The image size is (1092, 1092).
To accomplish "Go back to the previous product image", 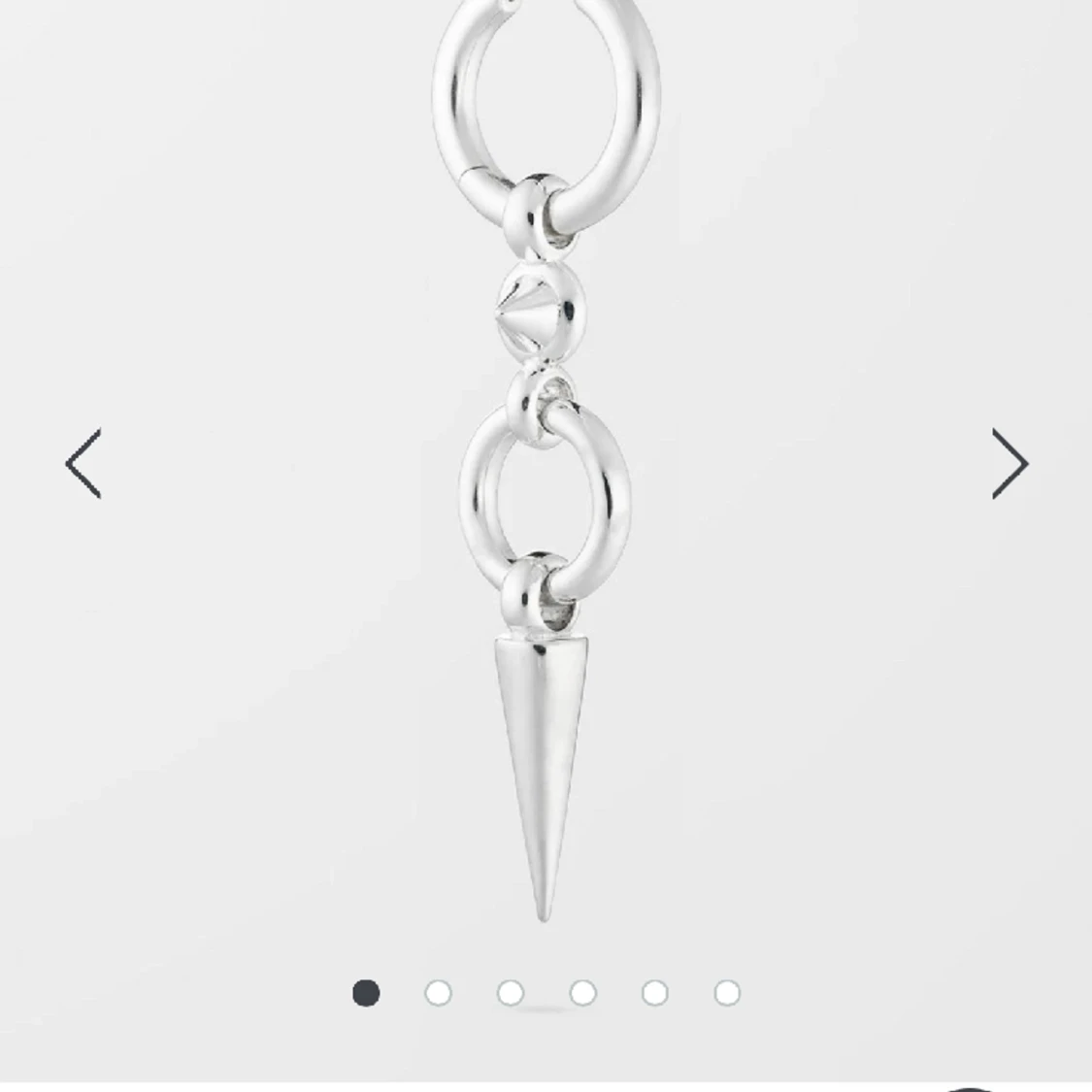I will pyautogui.click(x=83, y=464).
